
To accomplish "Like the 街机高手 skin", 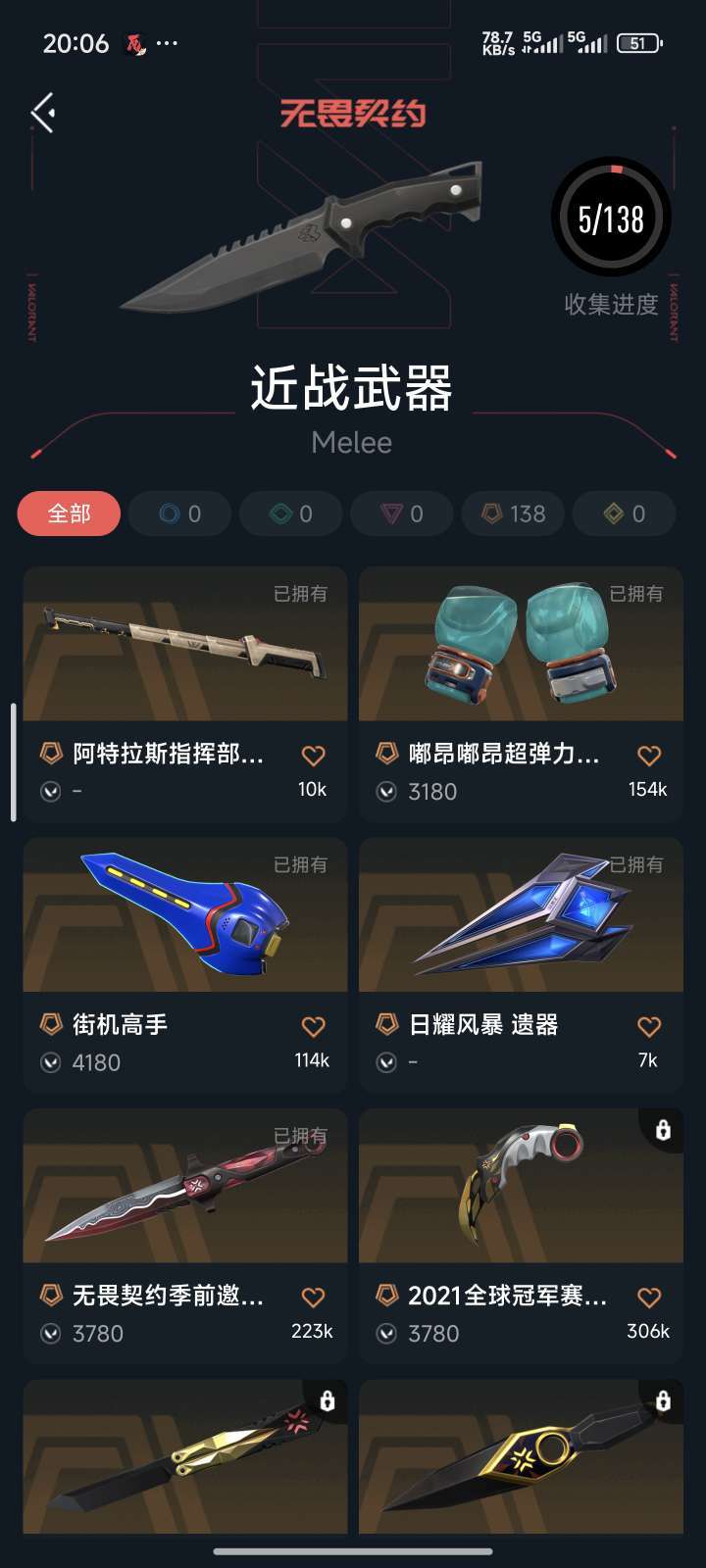I will [313, 1026].
